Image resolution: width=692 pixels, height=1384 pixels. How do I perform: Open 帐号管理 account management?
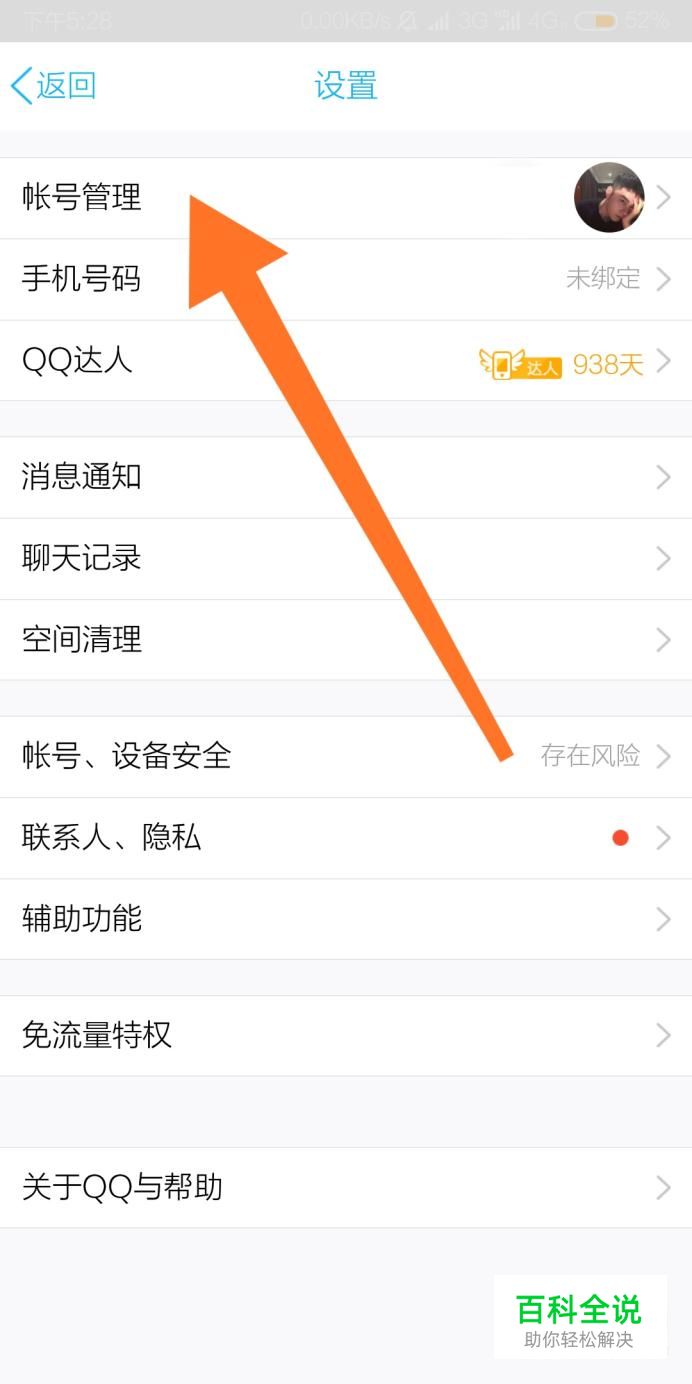(x=82, y=197)
